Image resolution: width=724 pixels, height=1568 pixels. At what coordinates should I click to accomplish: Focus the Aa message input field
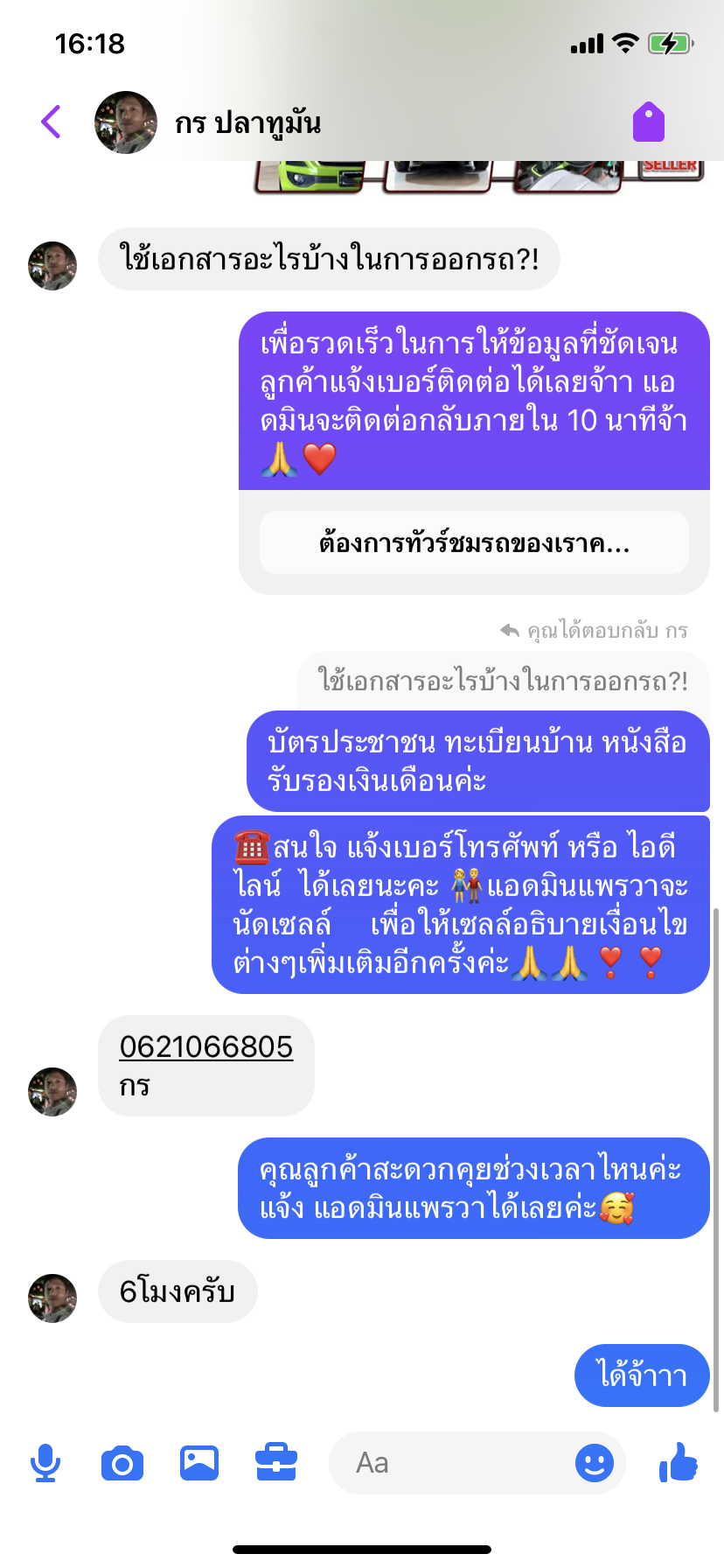(449, 1463)
